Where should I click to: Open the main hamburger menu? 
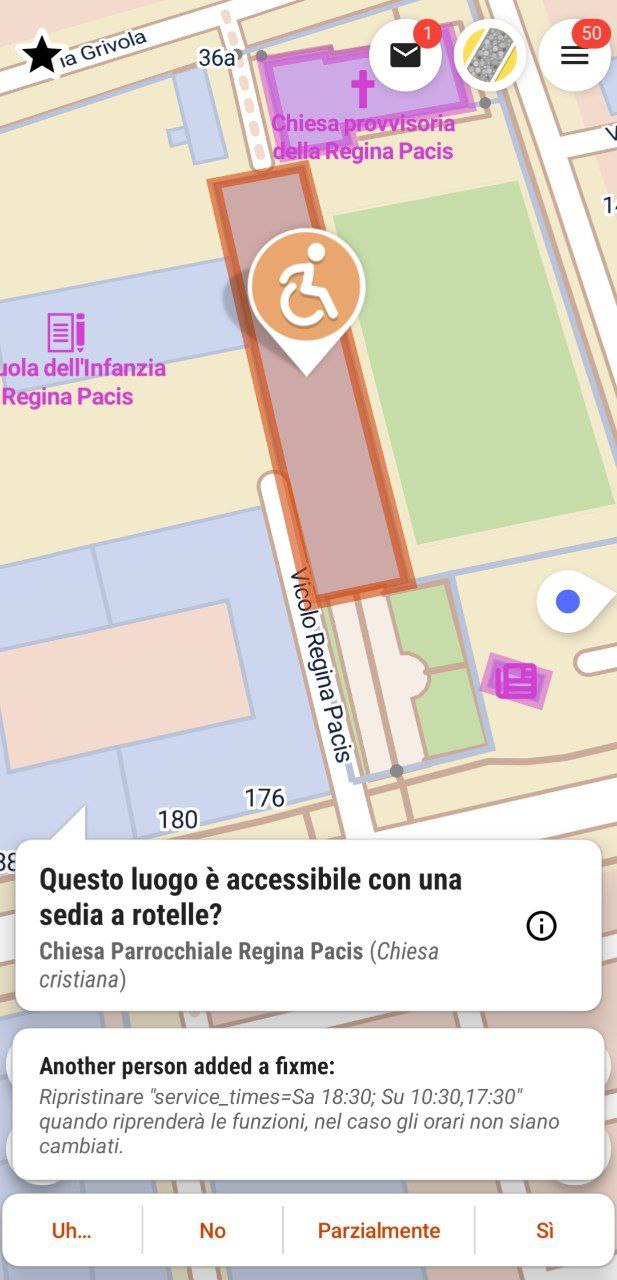575,55
